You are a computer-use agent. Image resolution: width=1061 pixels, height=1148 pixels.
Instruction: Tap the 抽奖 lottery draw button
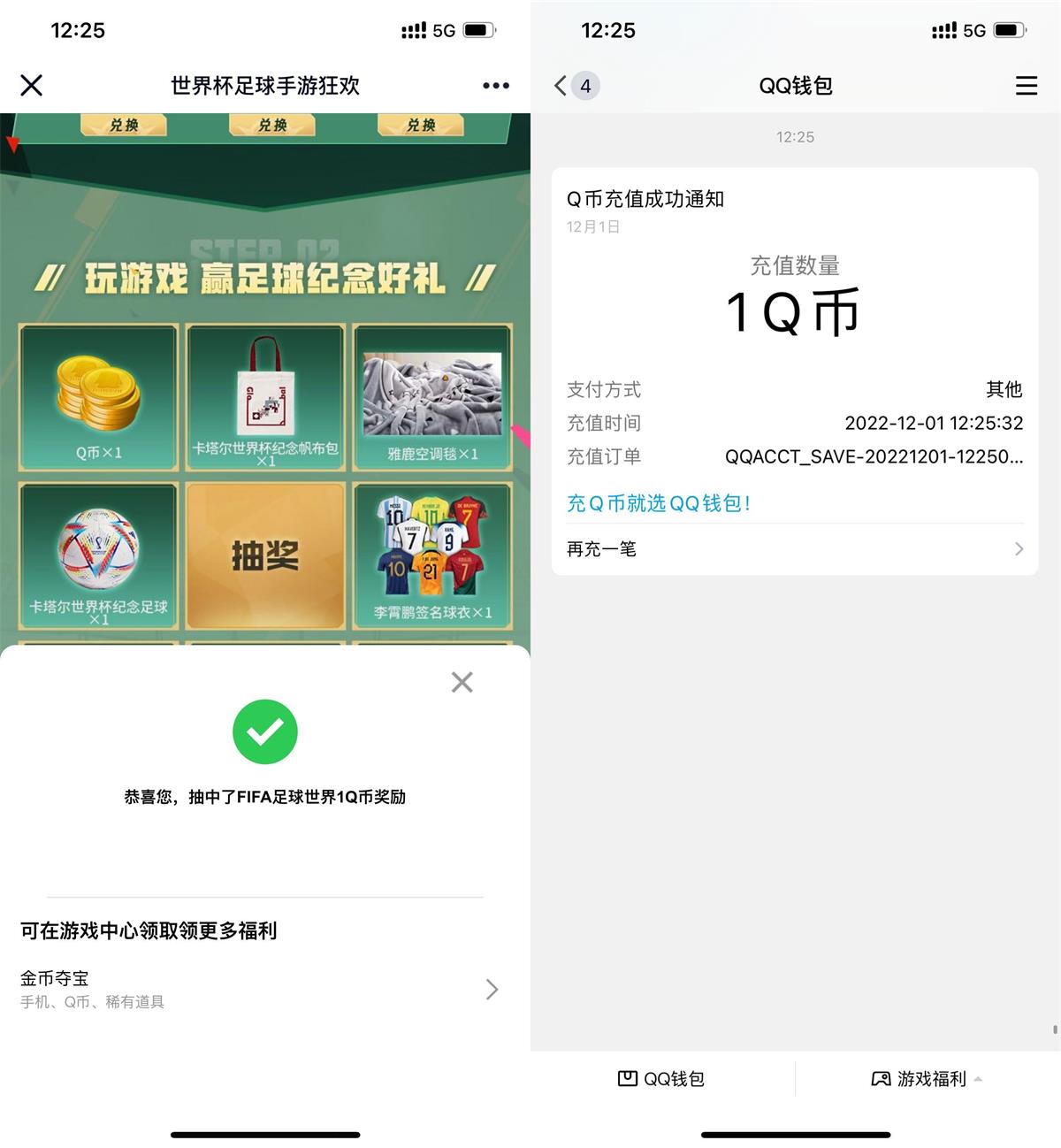[x=265, y=556]
